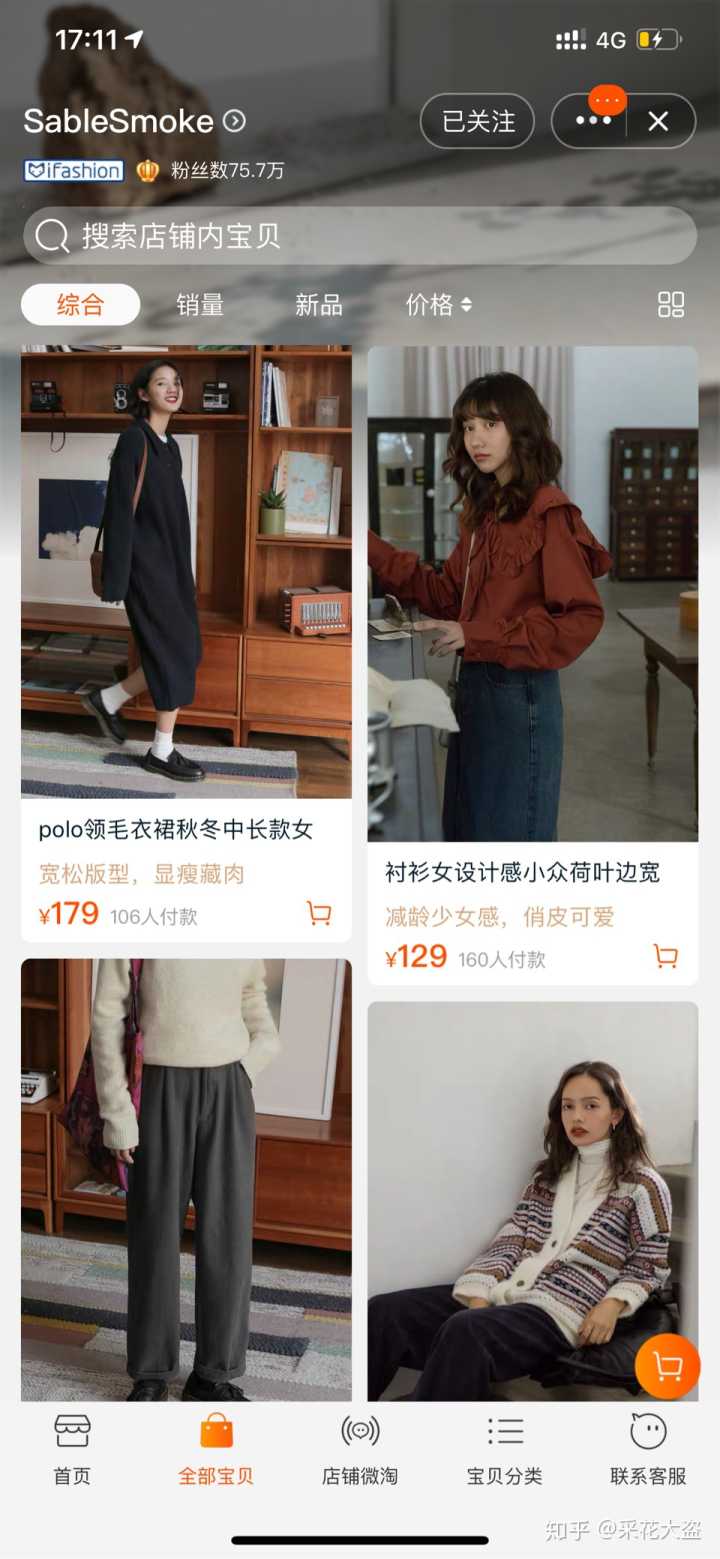Contact customer service via 联系客服

click(x=648, y=1449)
